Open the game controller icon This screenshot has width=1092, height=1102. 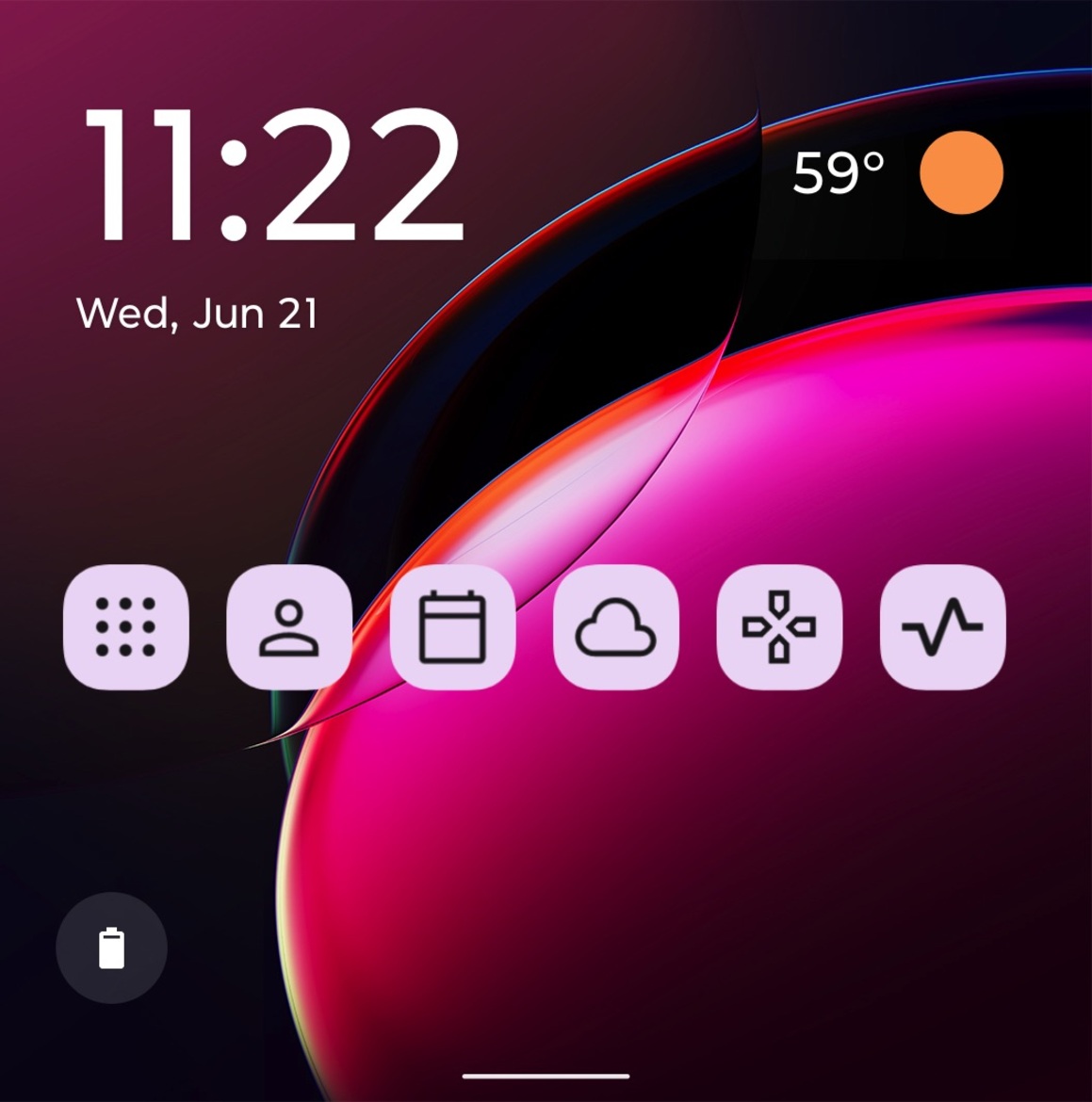779,626
